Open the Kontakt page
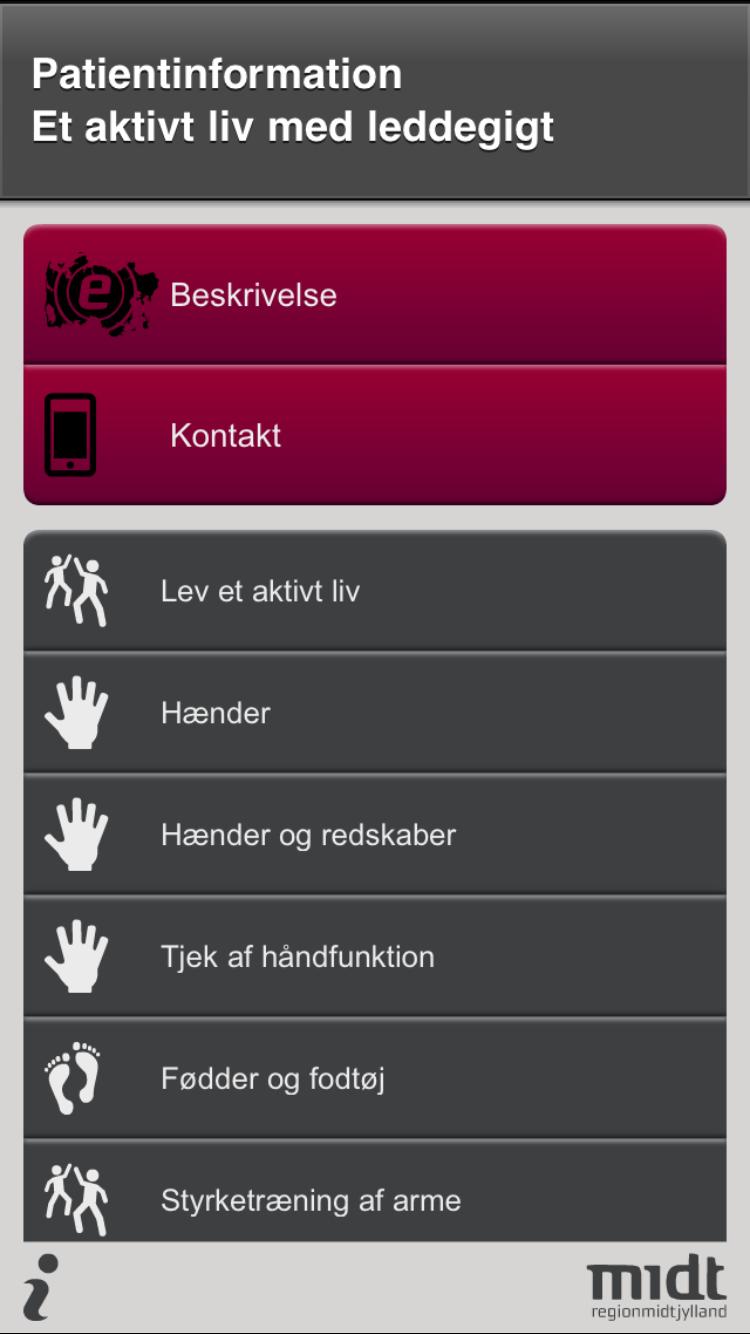 (x=375, y=434)
